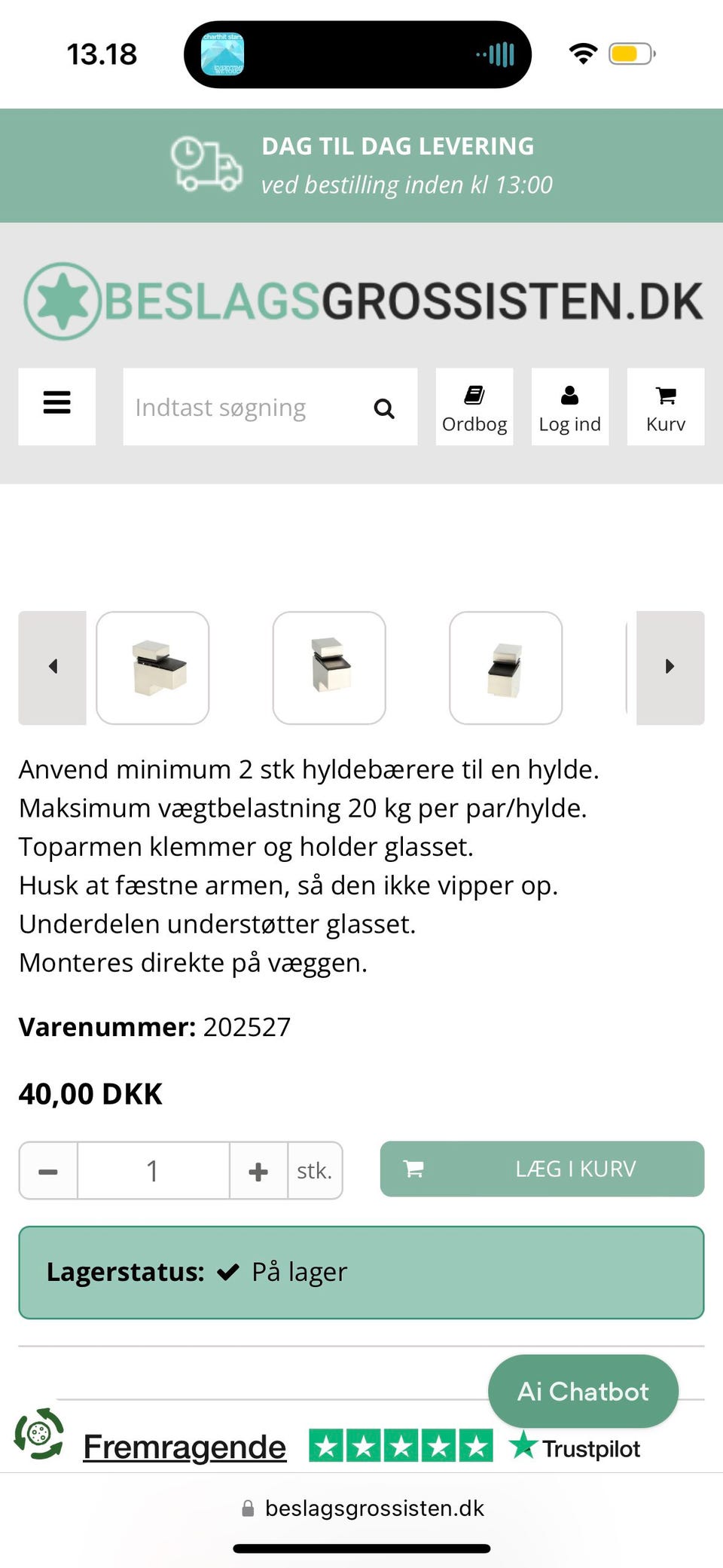
Task: Open the Fremragende Trustpilot link
Action: tap(185, 1447)
